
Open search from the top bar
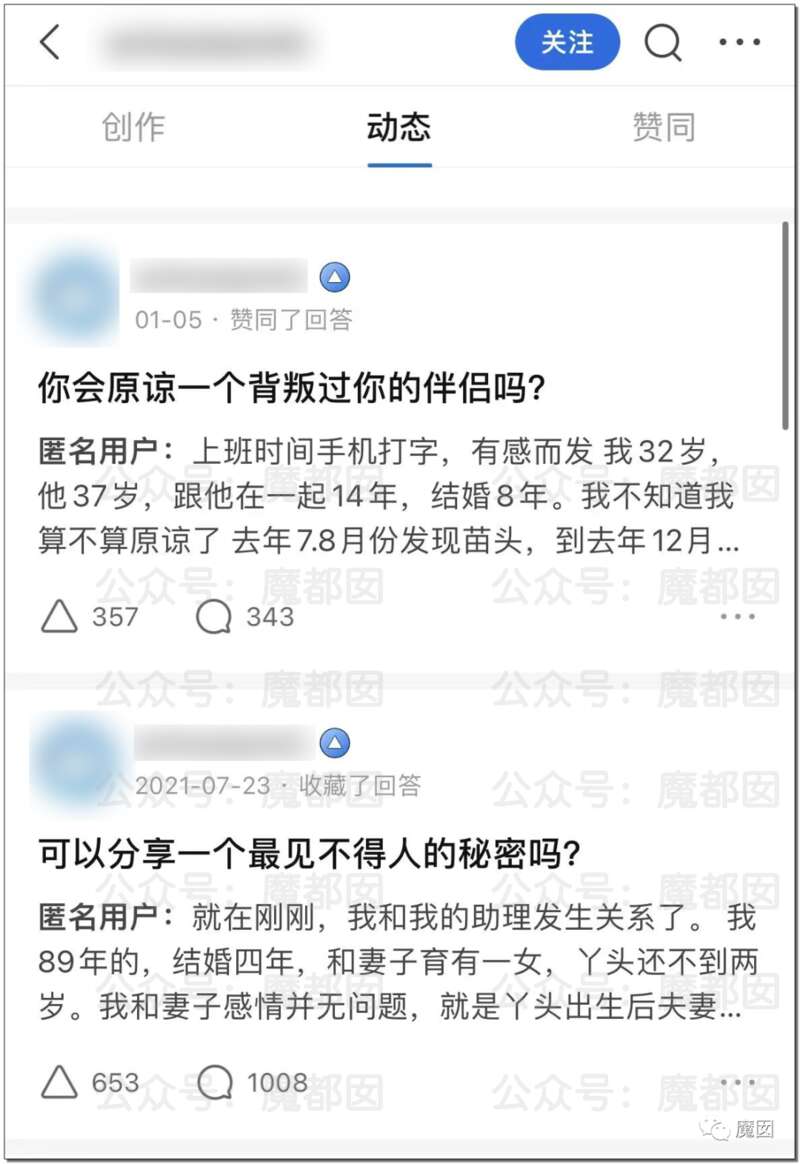pyautogui.click(x=662, y=43)
